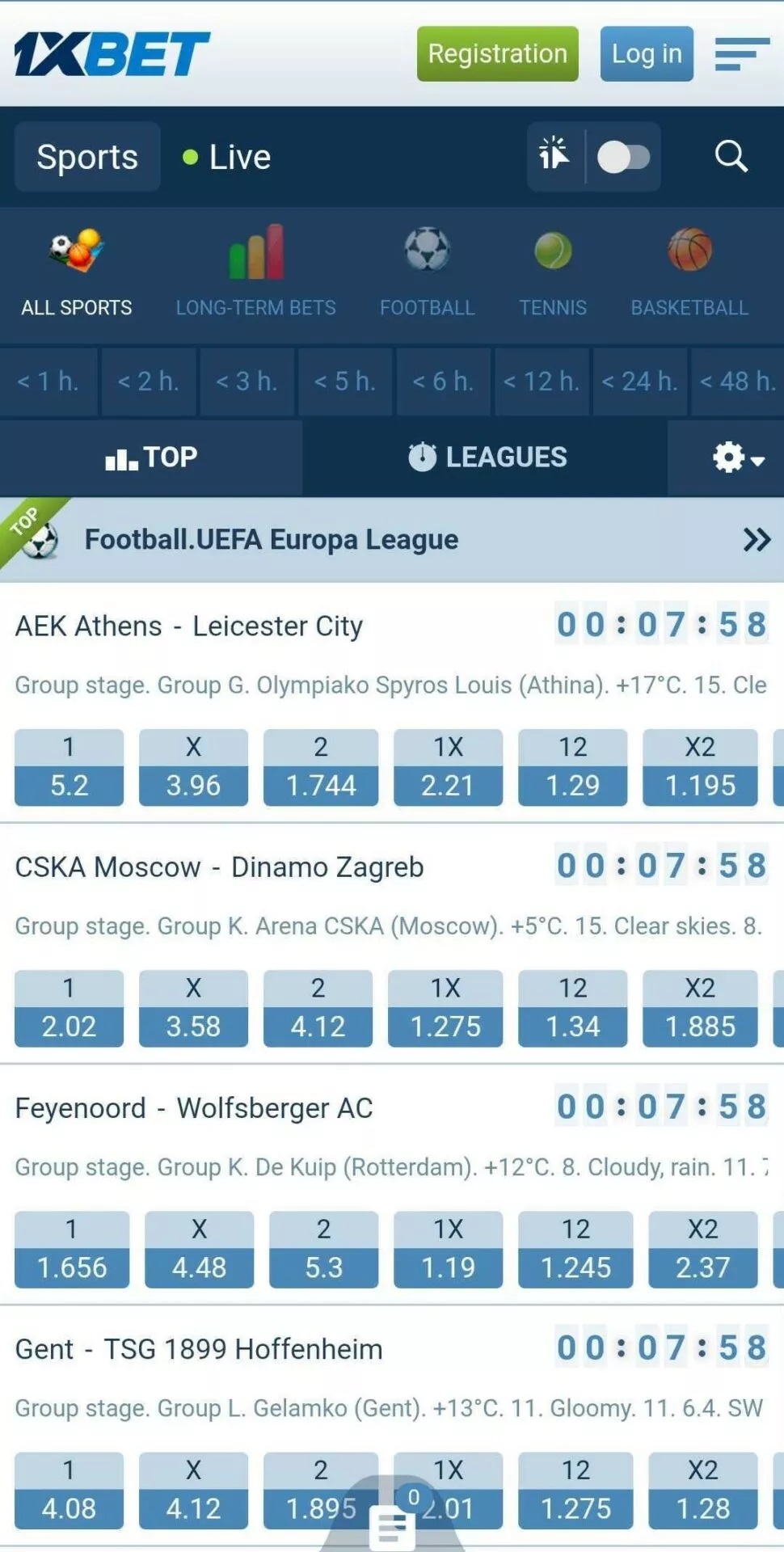Expand Football UEFA Europa League section
Screen dimensions: 784x1552
click(x=757, y=539)
